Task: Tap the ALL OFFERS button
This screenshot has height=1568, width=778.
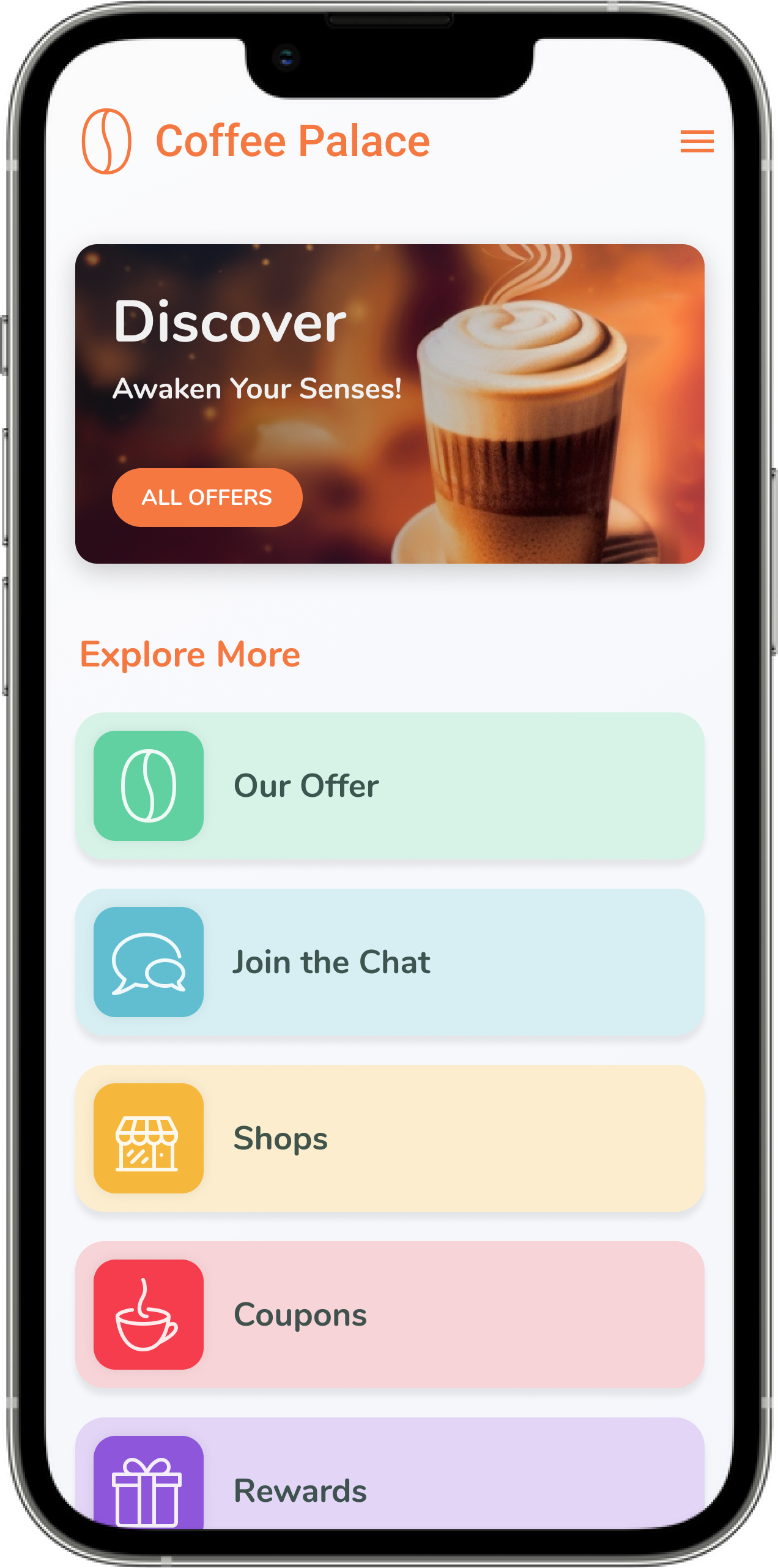Action: pos(207,498)
